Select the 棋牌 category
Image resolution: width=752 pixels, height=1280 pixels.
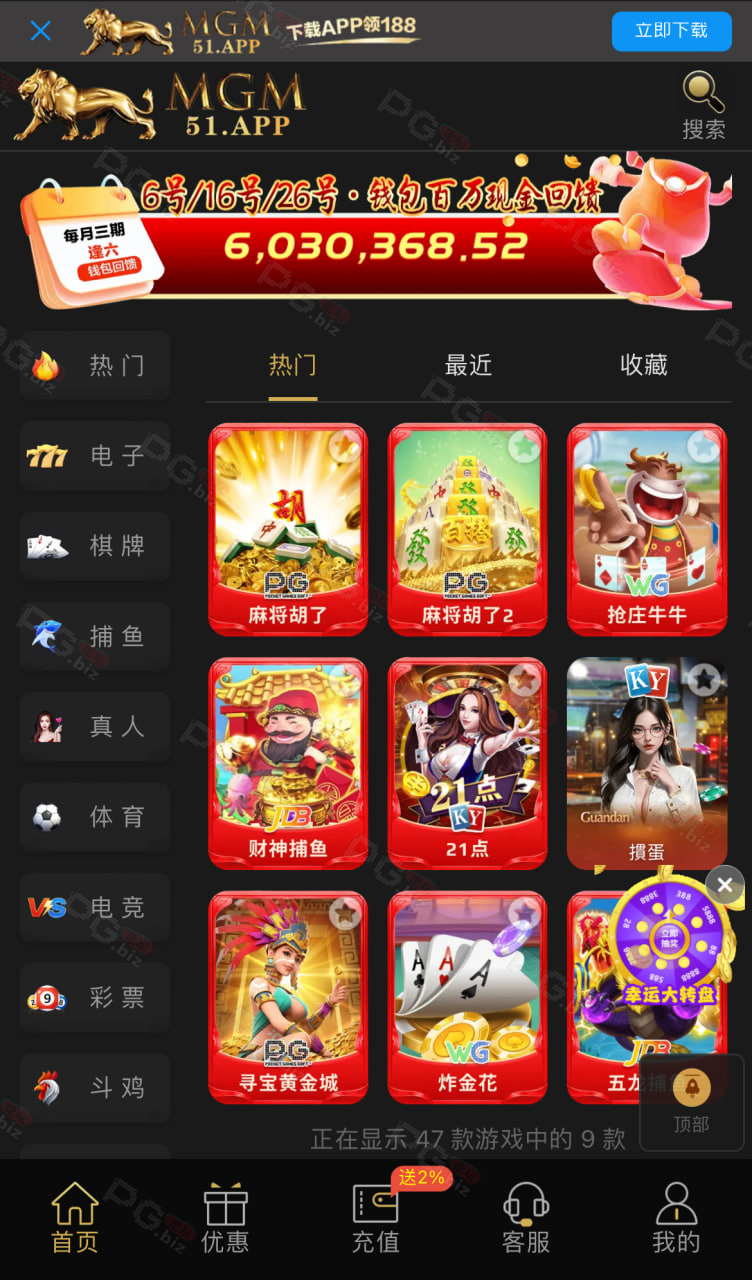point(95,546)
